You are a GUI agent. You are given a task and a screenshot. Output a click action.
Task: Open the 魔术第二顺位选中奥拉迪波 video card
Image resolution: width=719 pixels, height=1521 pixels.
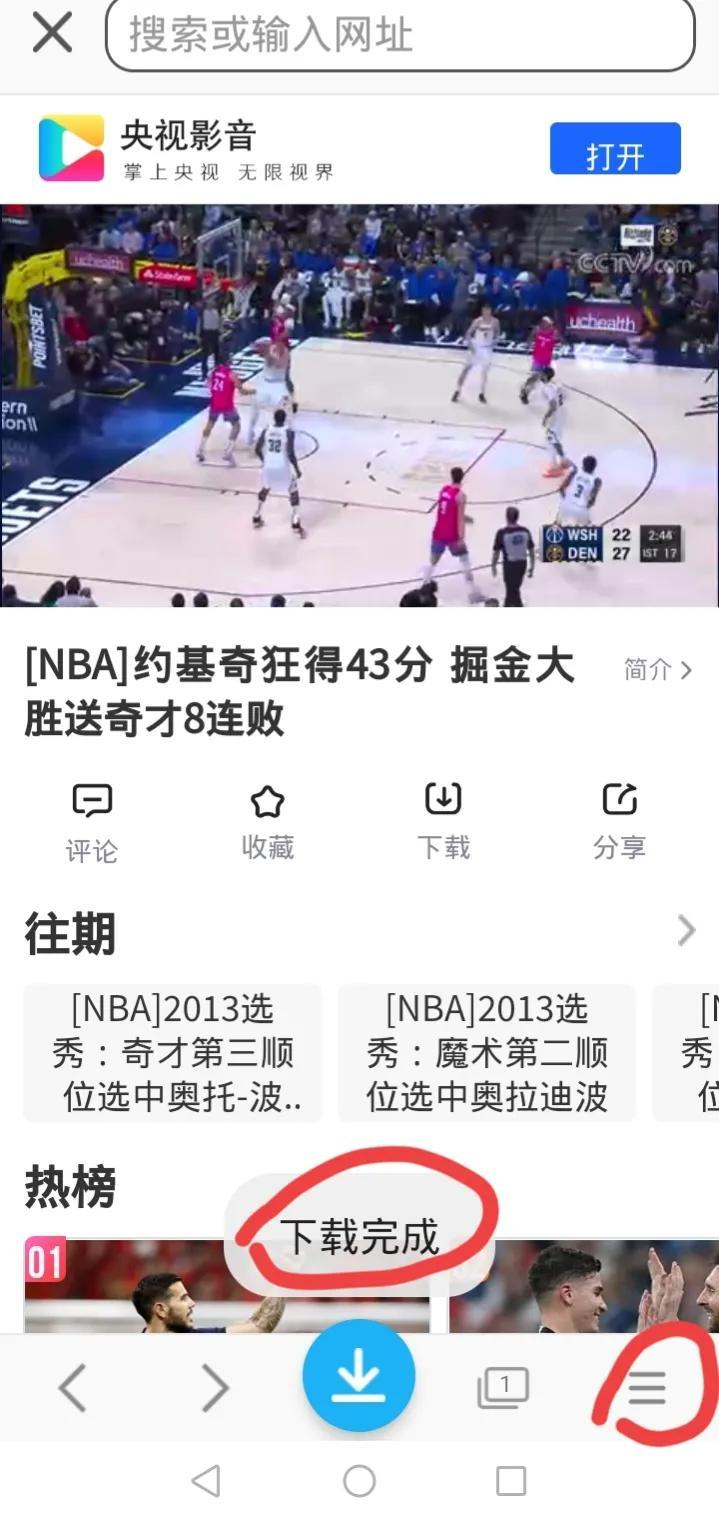click(487, 1053)
